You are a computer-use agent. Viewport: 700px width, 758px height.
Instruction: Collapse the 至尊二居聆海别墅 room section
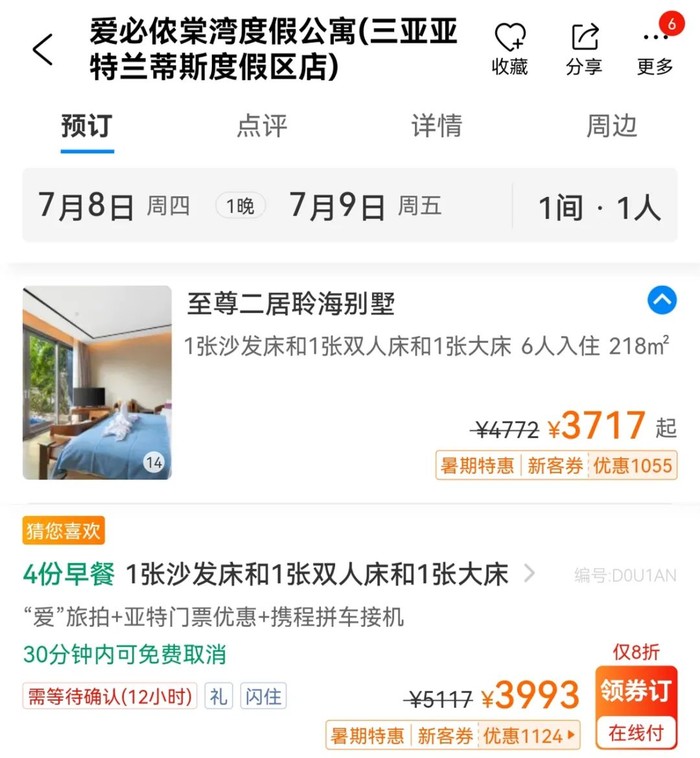click(x=661, y=300)
